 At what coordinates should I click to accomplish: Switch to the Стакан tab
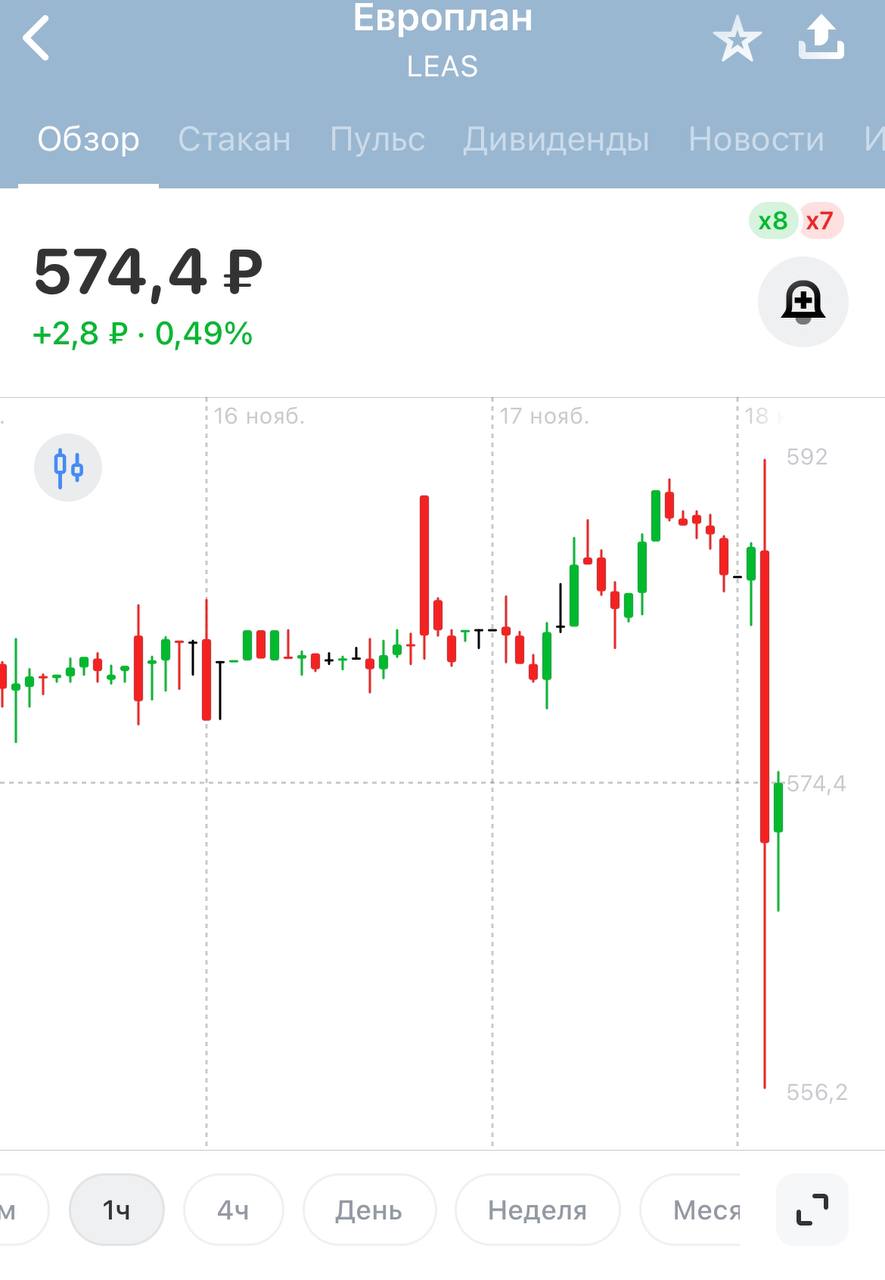[234, 139]
